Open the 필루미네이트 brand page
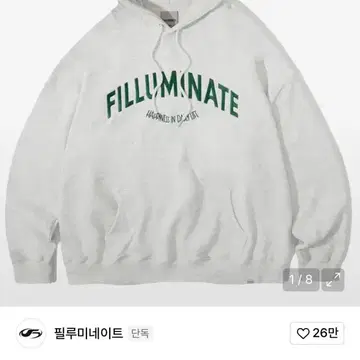 point(88,333)
